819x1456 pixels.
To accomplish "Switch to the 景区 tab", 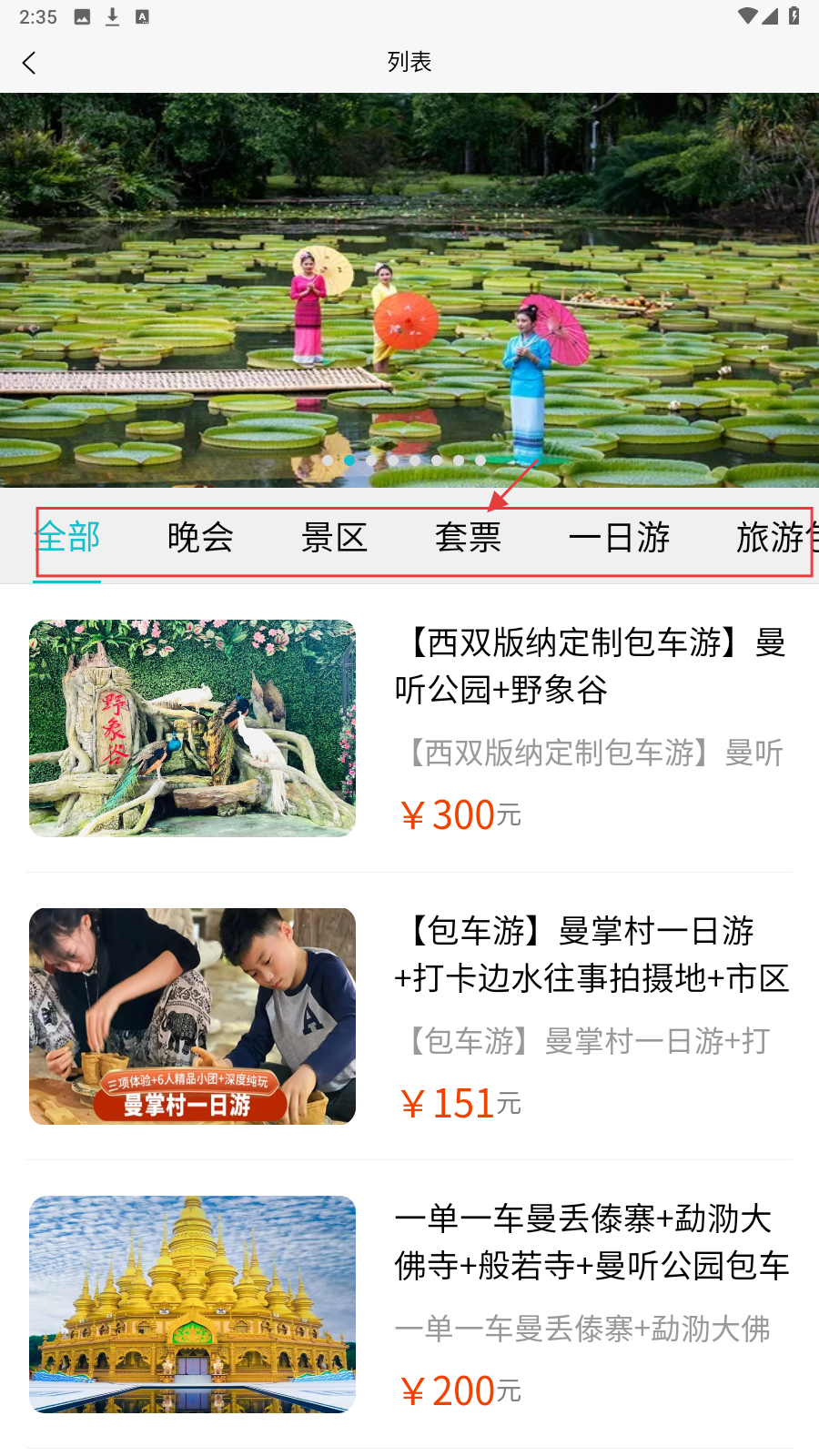I will [334, 538].
